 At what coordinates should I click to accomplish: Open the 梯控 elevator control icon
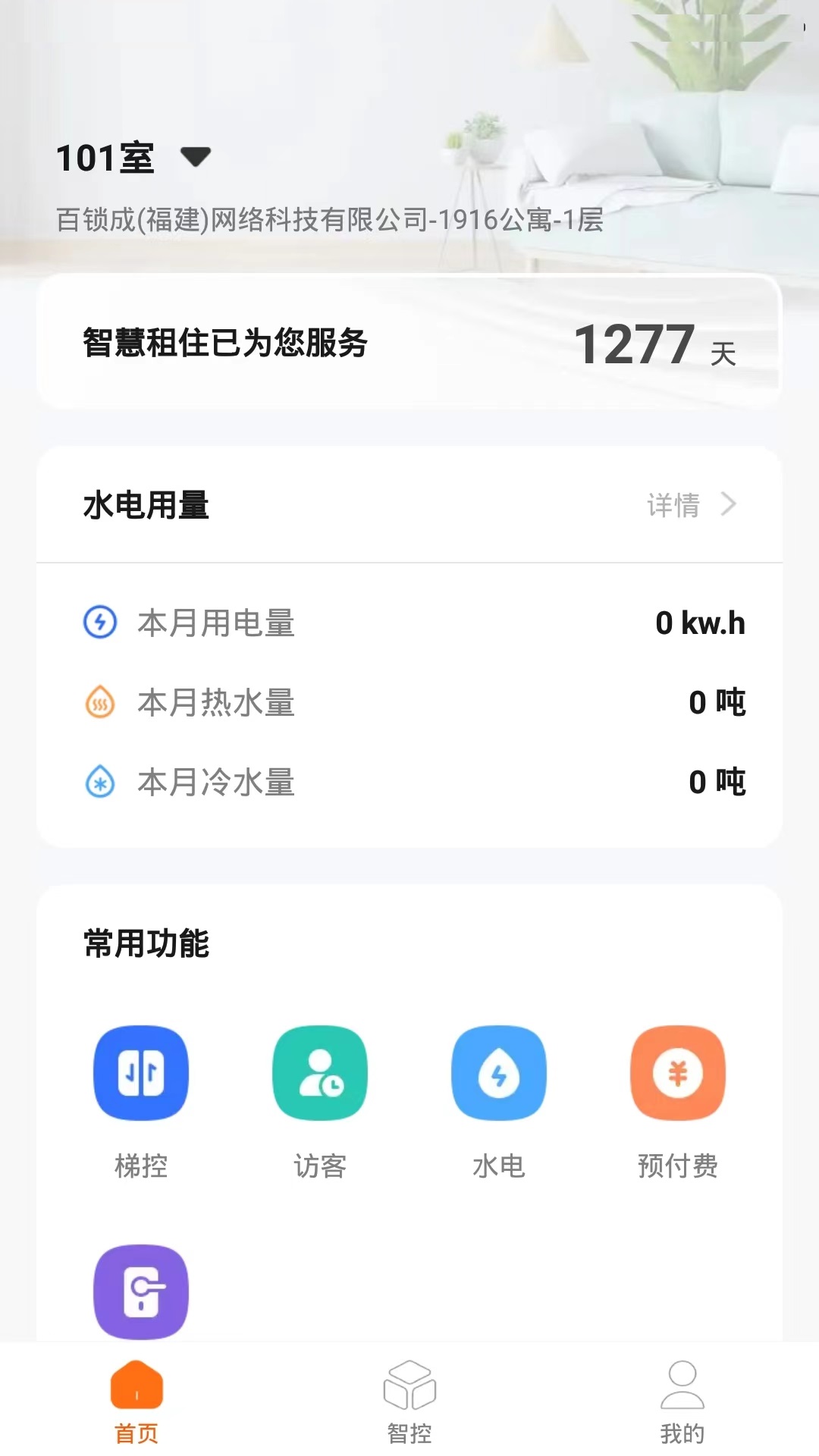[141, 1073]
